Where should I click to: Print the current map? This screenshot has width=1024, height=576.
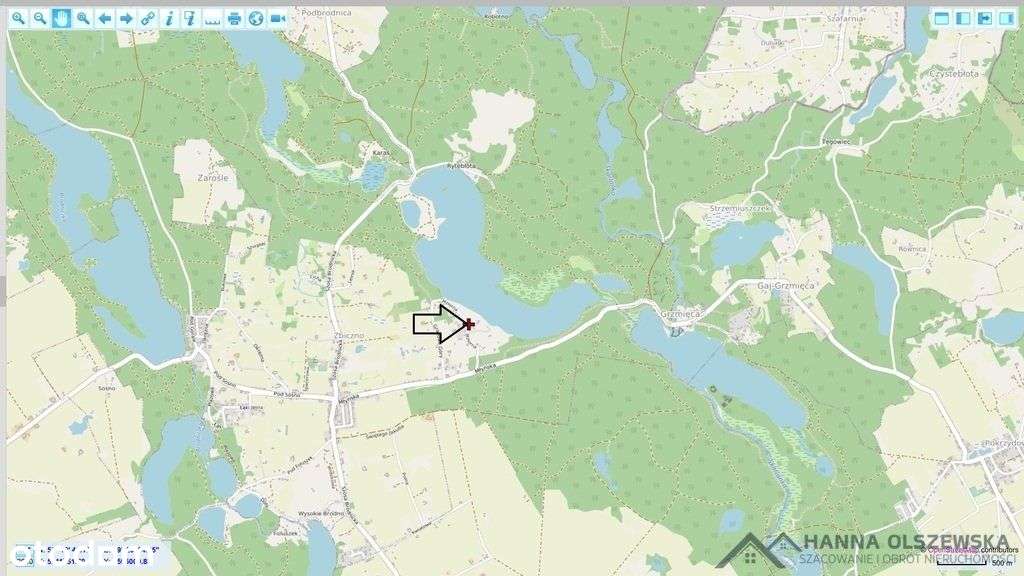(234, 18)
